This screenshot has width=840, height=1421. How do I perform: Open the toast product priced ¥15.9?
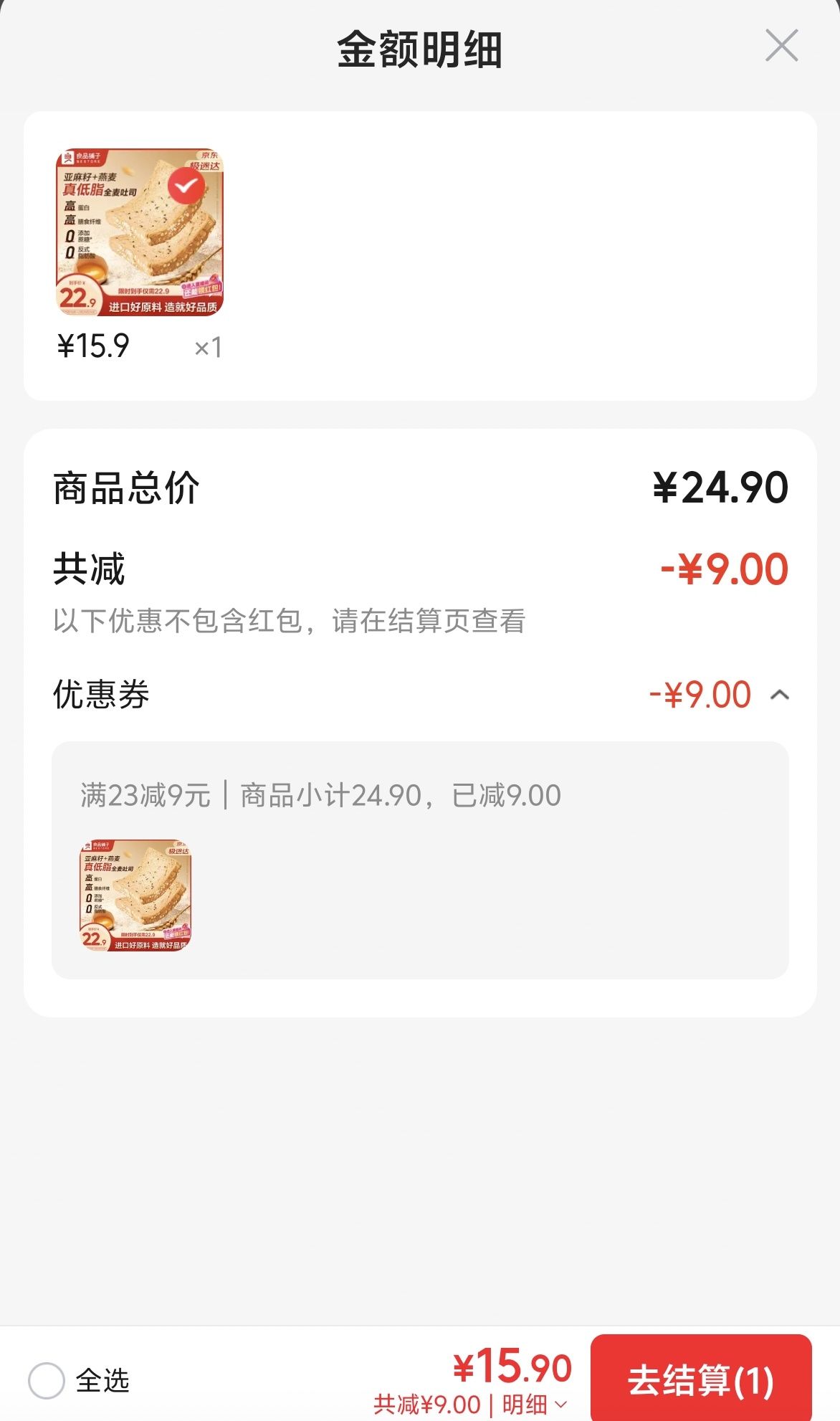(x=140, y=232)
